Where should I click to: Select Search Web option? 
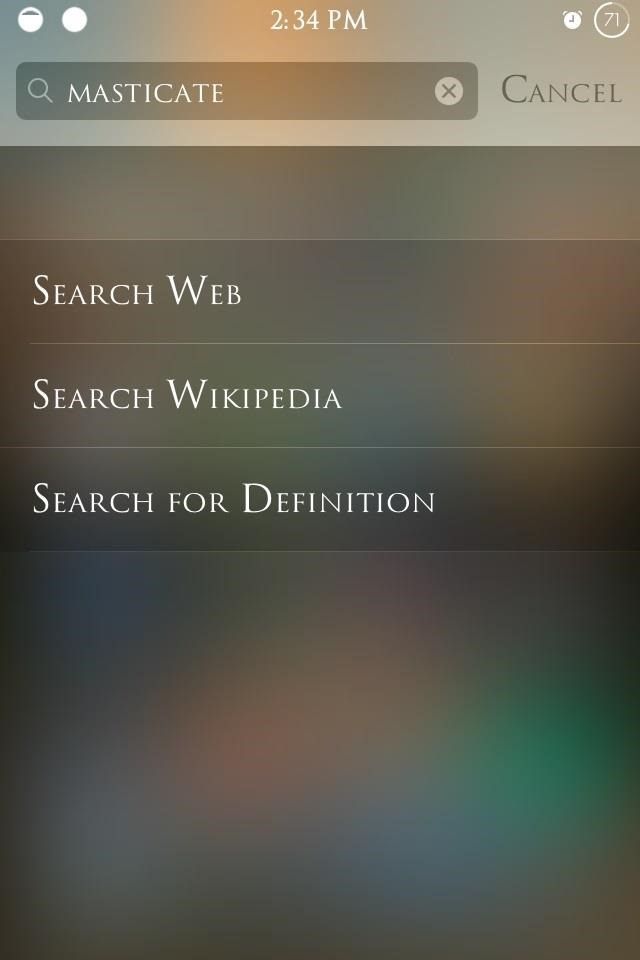coord(137,292)
